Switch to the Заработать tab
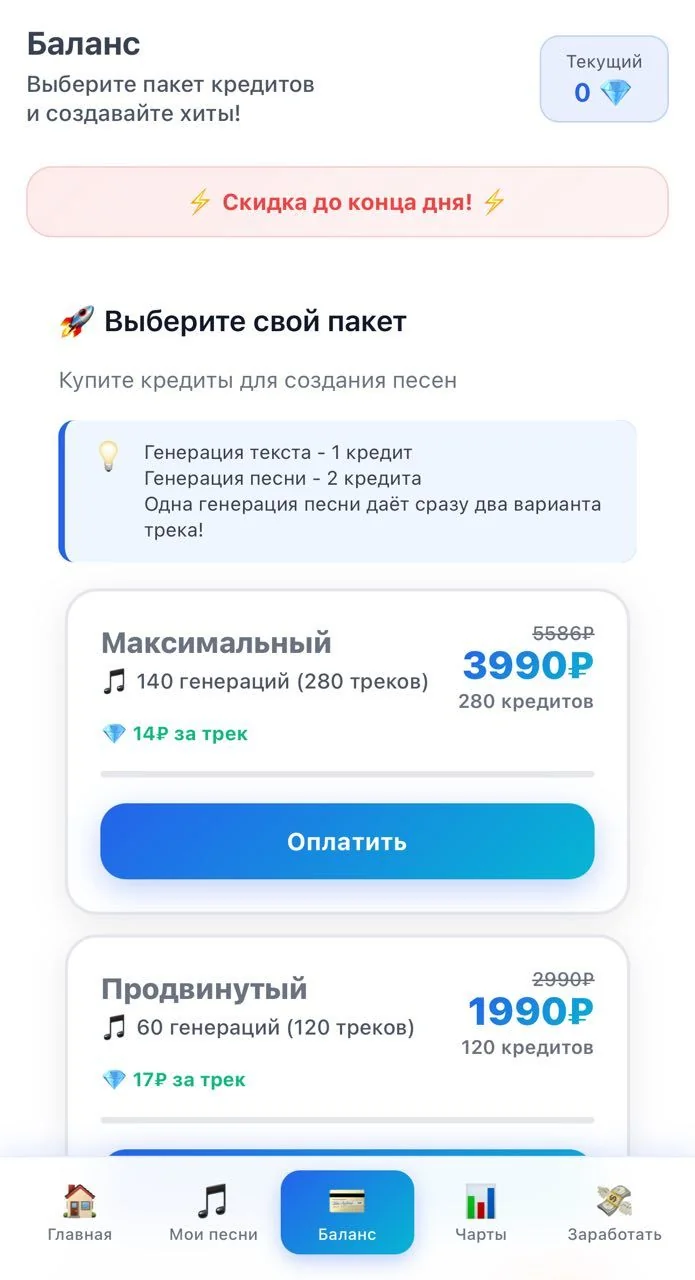The image size is (695, 1280). pyautogui.click(x=614, y=1213)
